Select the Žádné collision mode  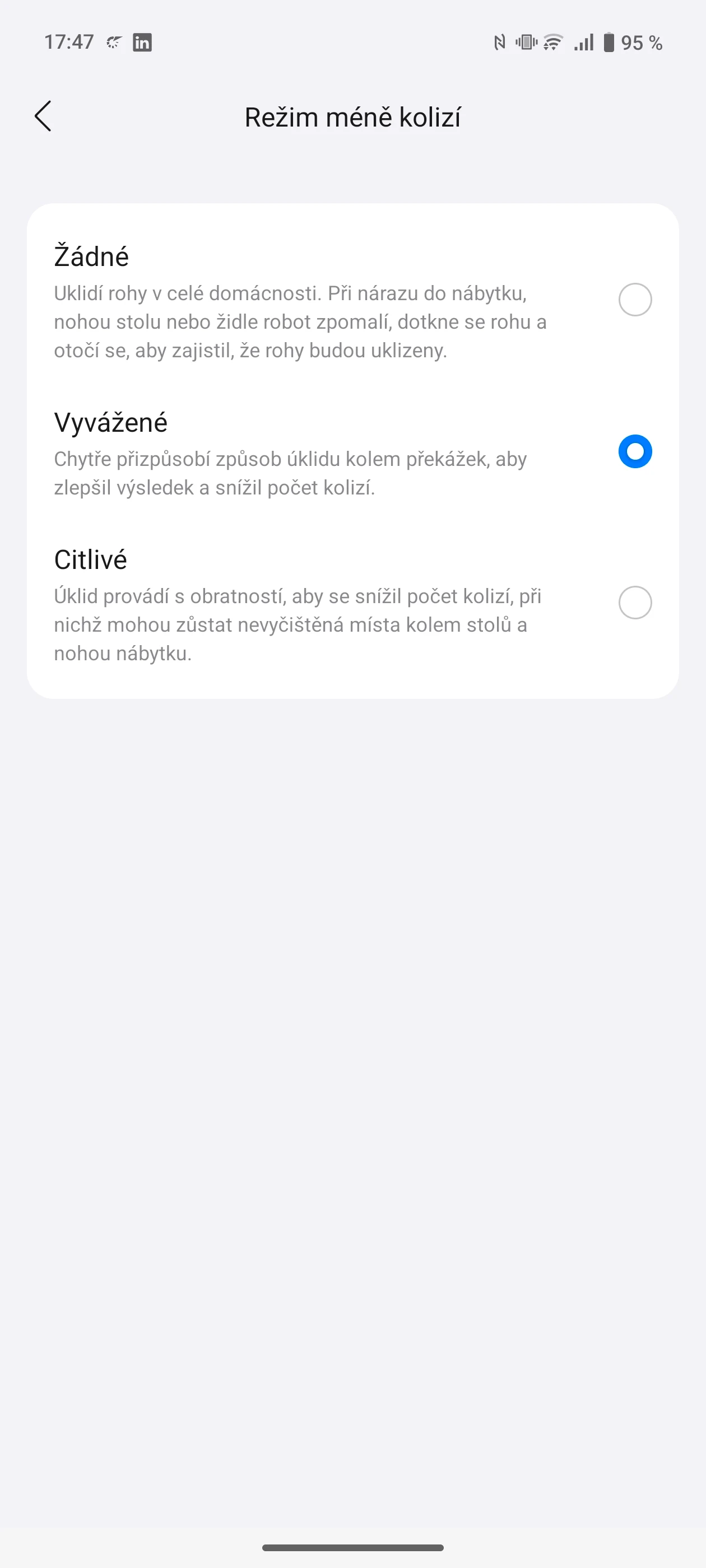click(634, 300)
